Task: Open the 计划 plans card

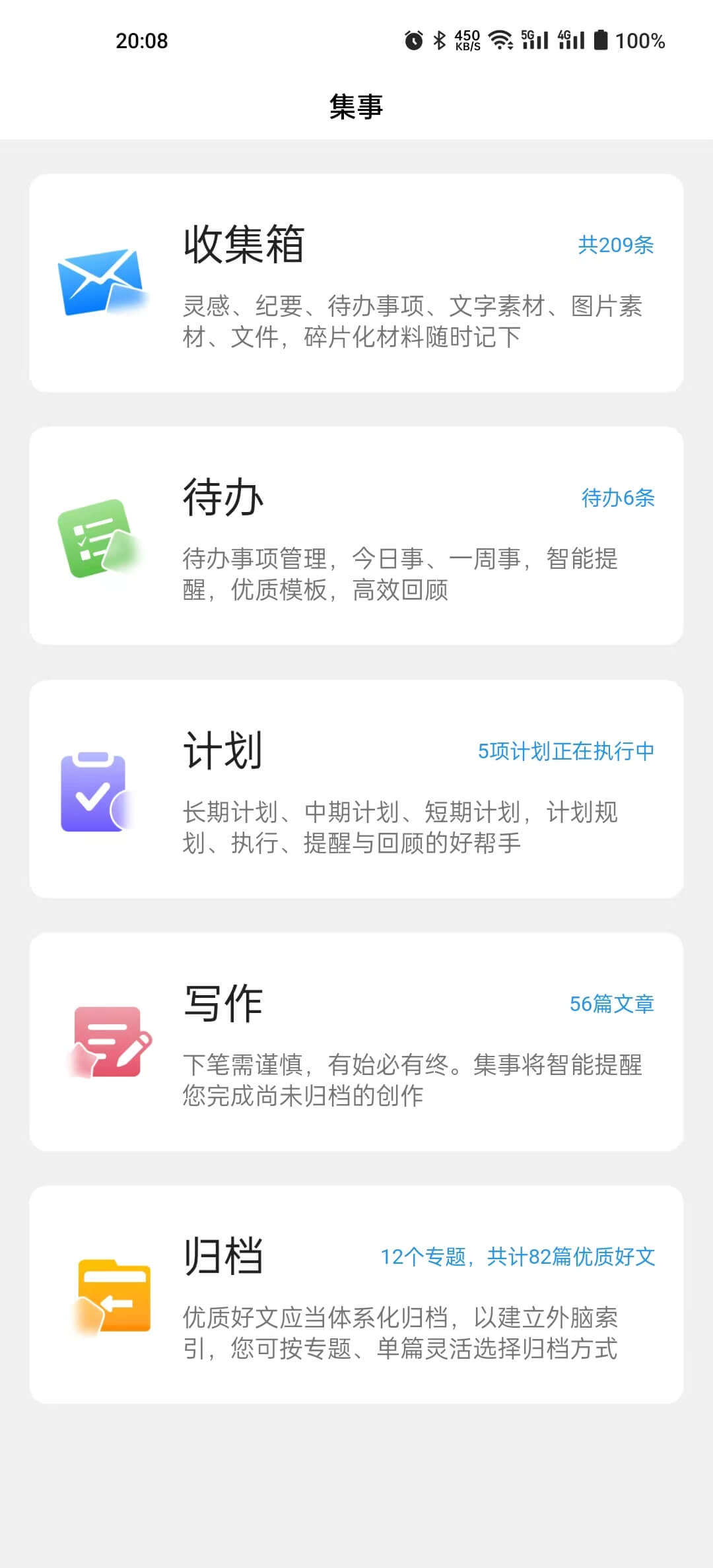Action: click(x=356, y=789)
